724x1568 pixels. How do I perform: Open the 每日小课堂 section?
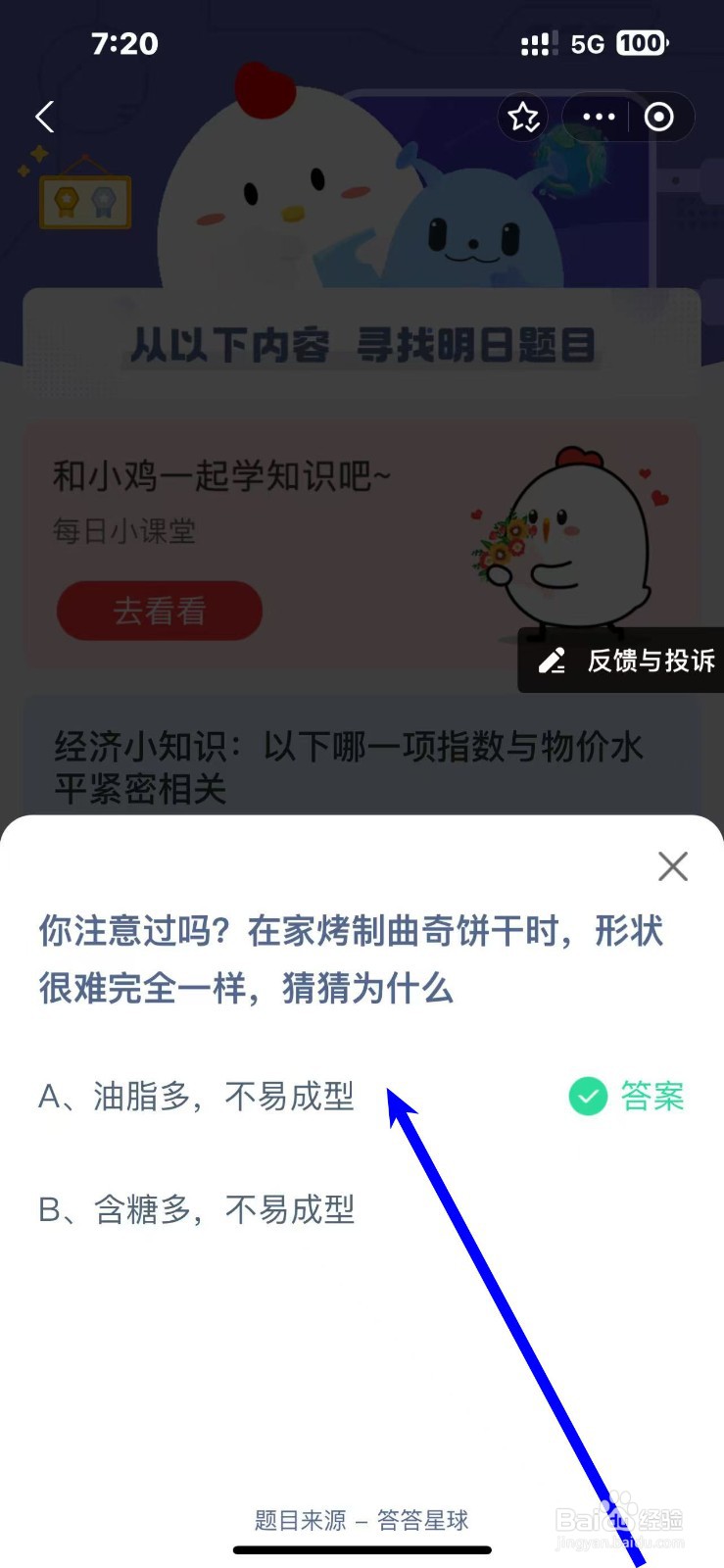click(x=124, y=530)
